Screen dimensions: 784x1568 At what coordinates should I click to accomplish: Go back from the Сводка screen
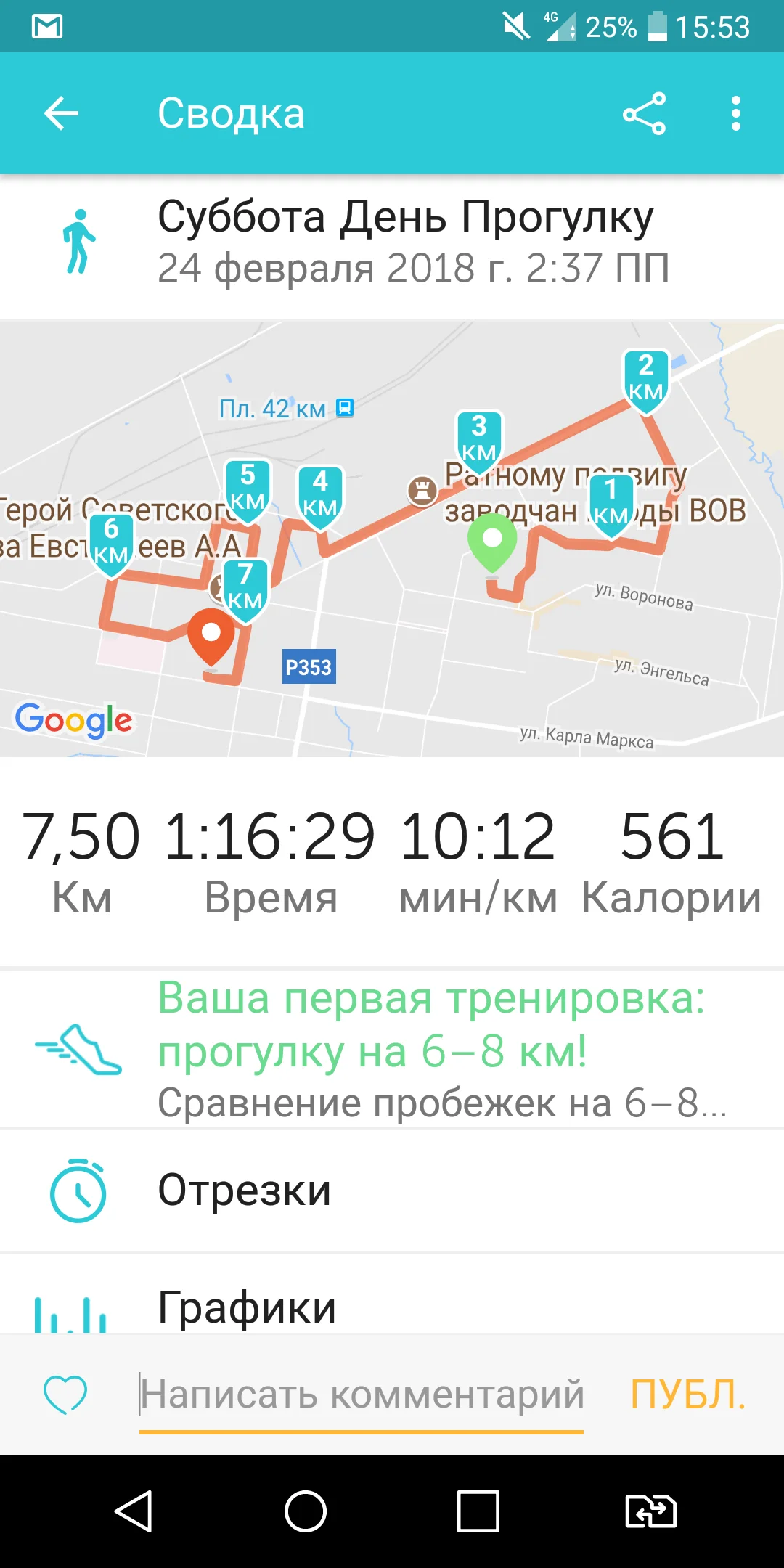61,113
